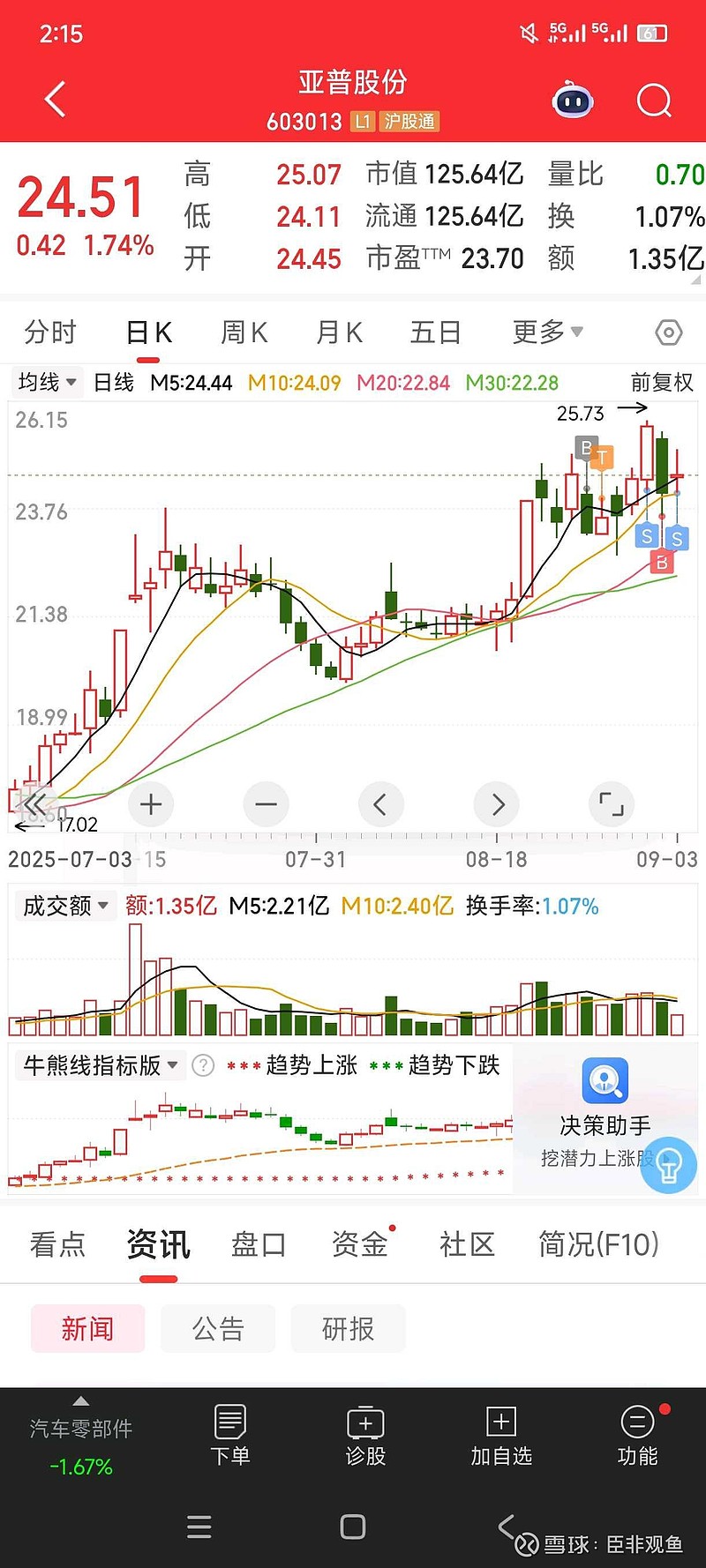Open the robot assistant icon
Screen dimensions: 706x1568
coord(572,101)
